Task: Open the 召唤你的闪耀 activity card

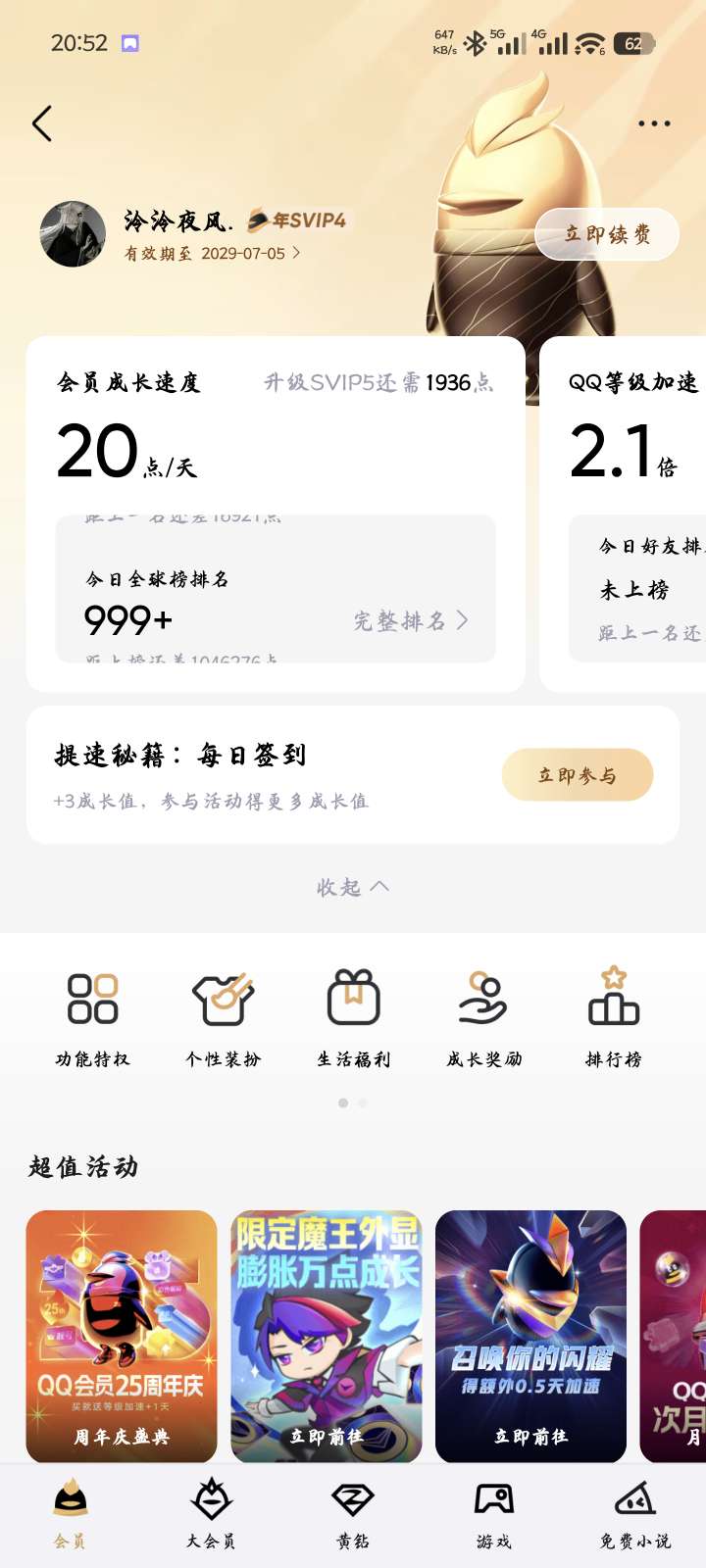Action: tap(530, 1336)
